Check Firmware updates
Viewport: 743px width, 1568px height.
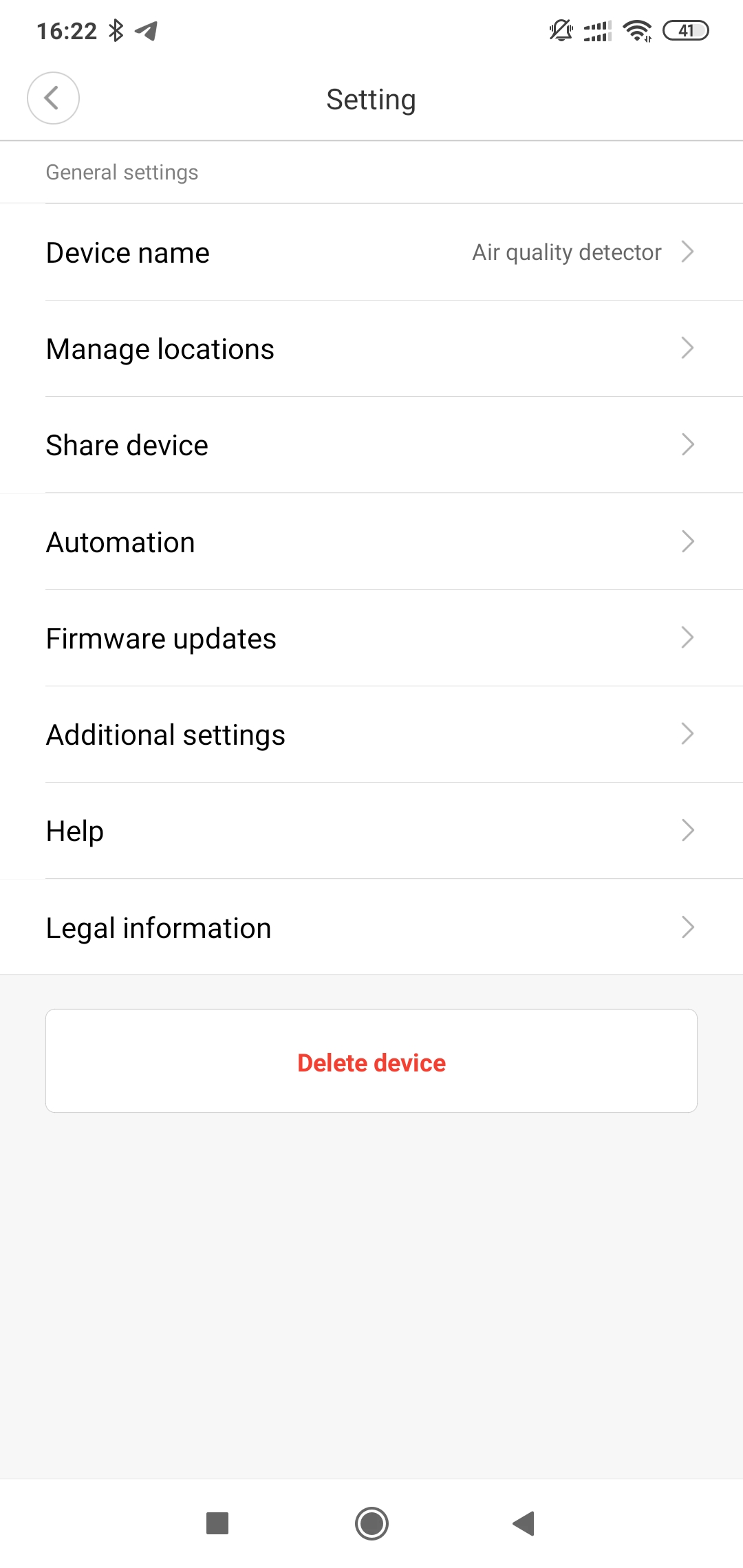coord(371,638)
